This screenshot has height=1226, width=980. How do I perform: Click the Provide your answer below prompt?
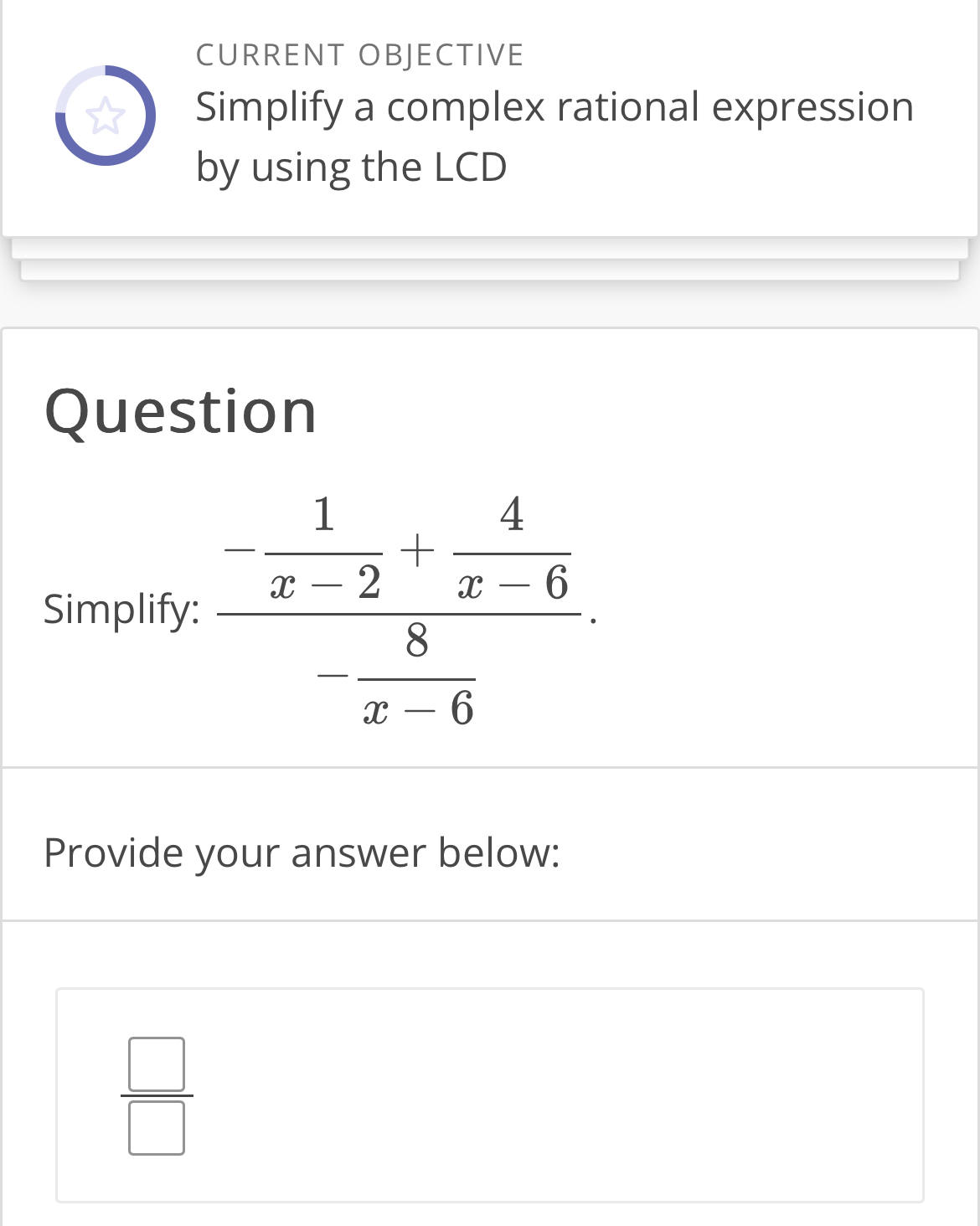(303, 853)
